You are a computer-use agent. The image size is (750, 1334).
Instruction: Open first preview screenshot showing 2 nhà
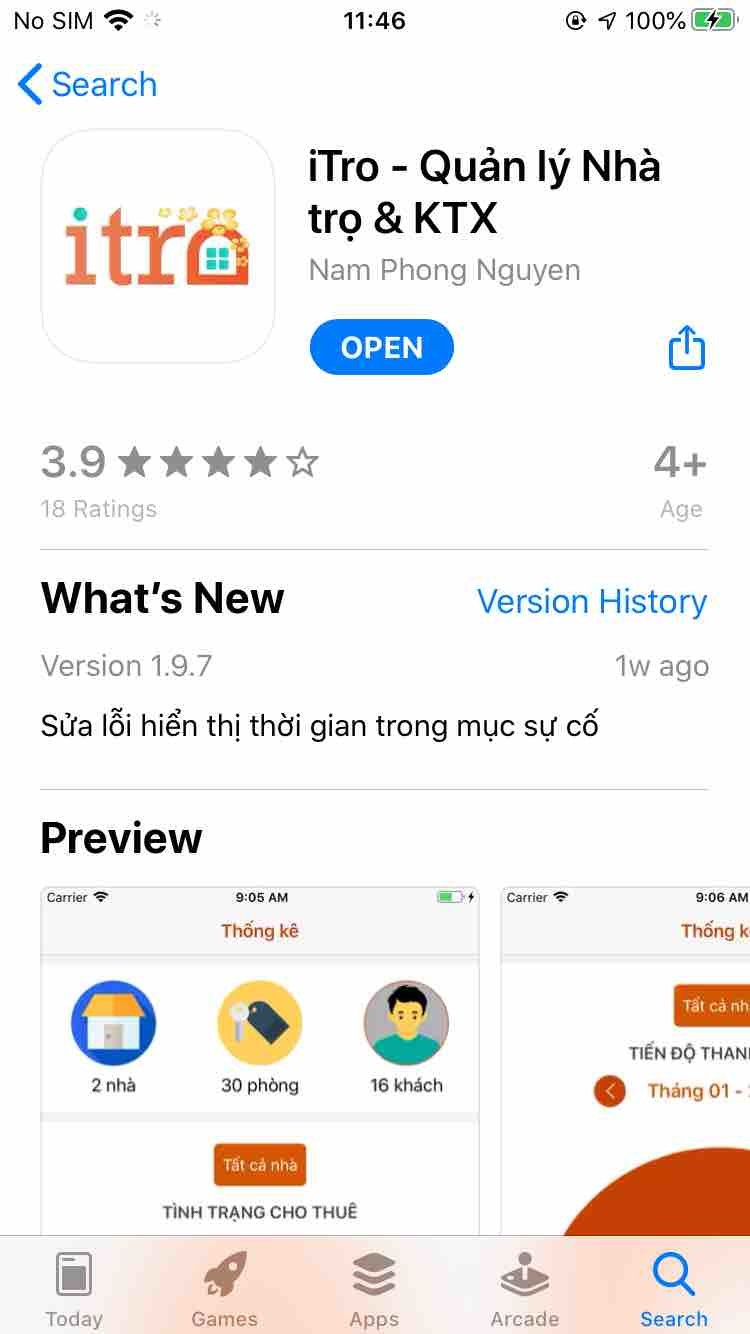click(259, 1060)
